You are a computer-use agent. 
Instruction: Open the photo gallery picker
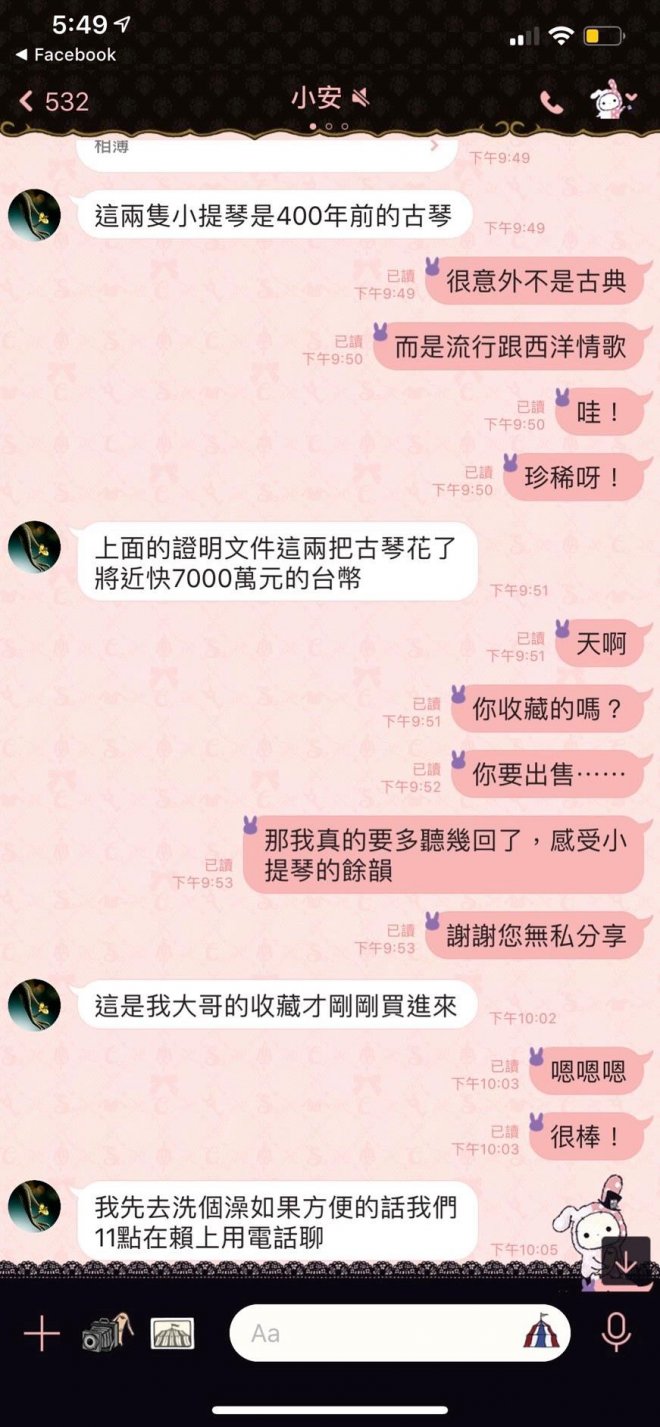(172, 1333)
